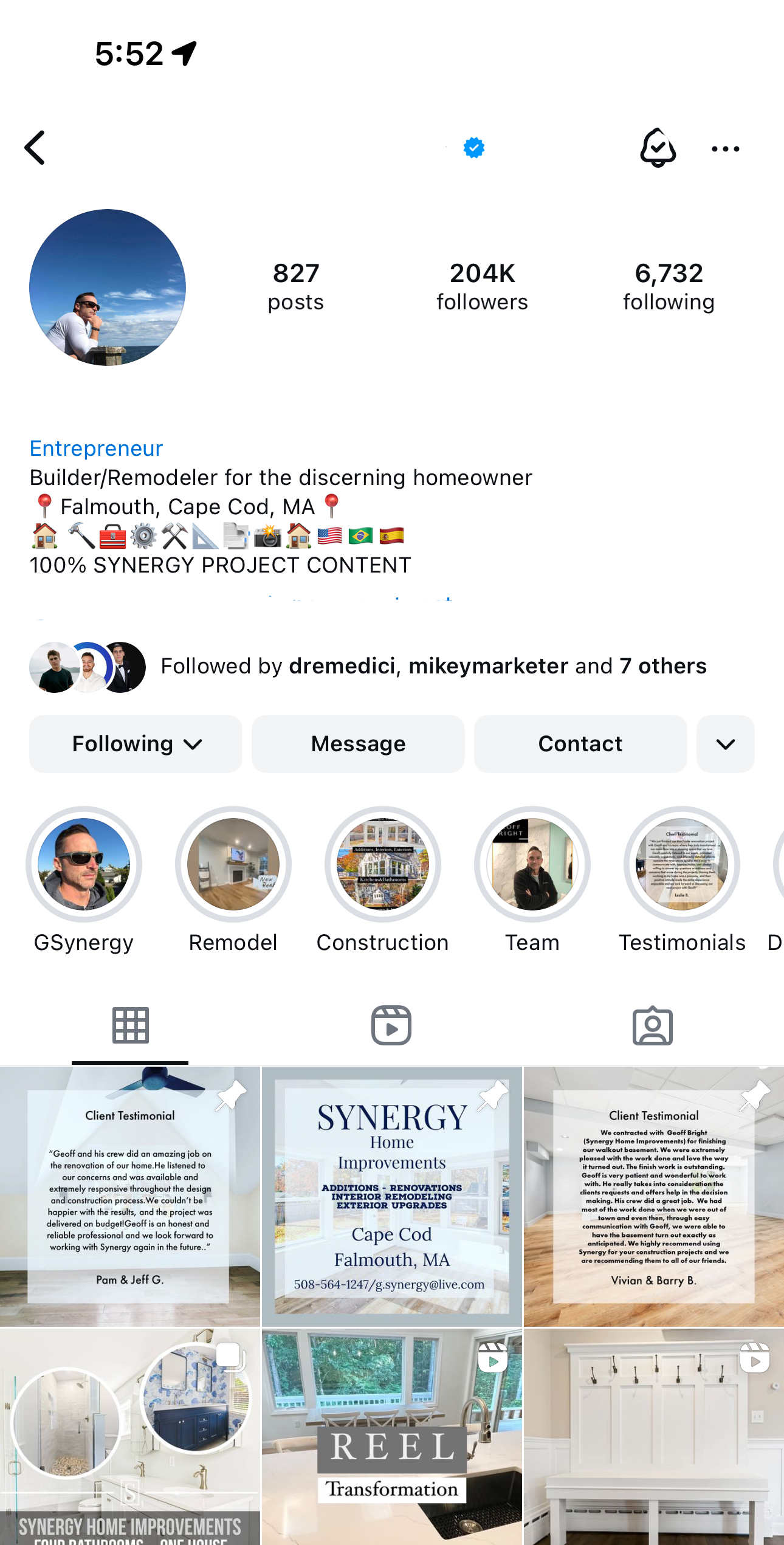View the Testimonials story highlight
Image resolution: width=784 pixels, height=1545 pixels.
[x=682, y=864]
